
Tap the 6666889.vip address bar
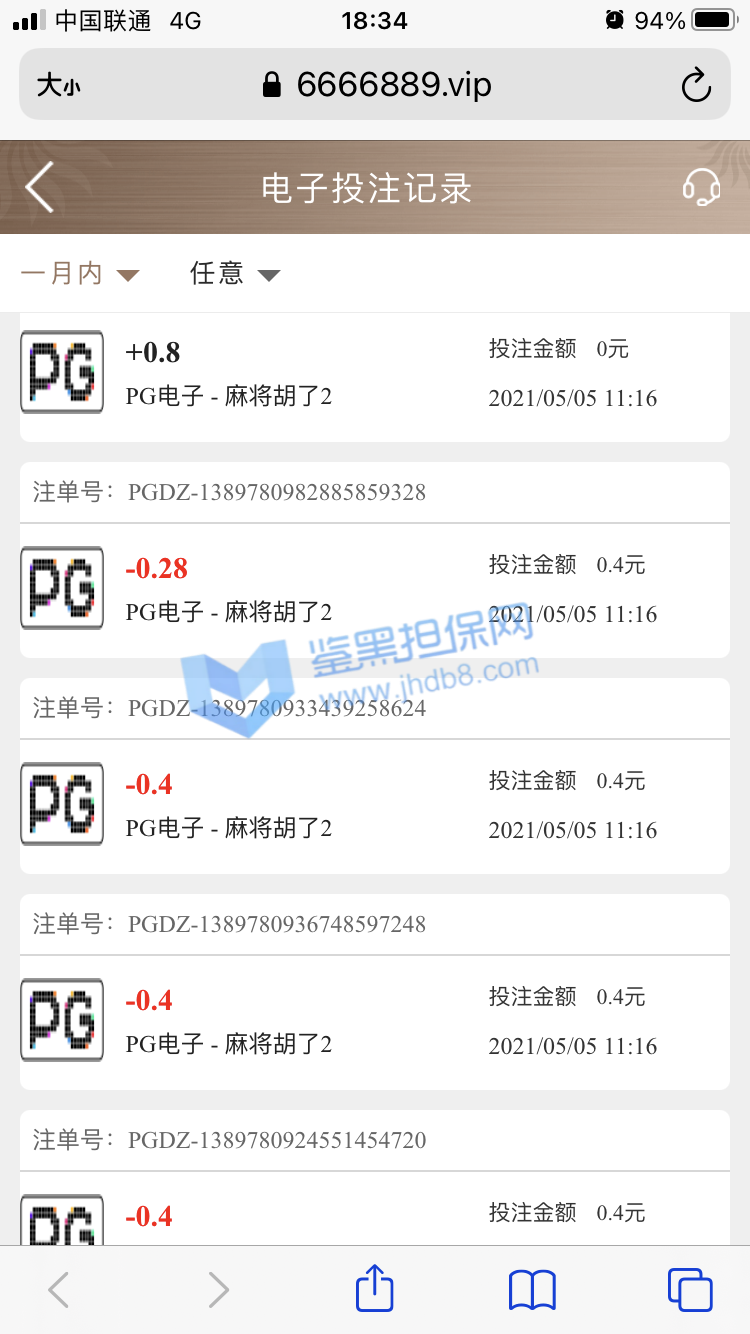(x=376, y=85)
